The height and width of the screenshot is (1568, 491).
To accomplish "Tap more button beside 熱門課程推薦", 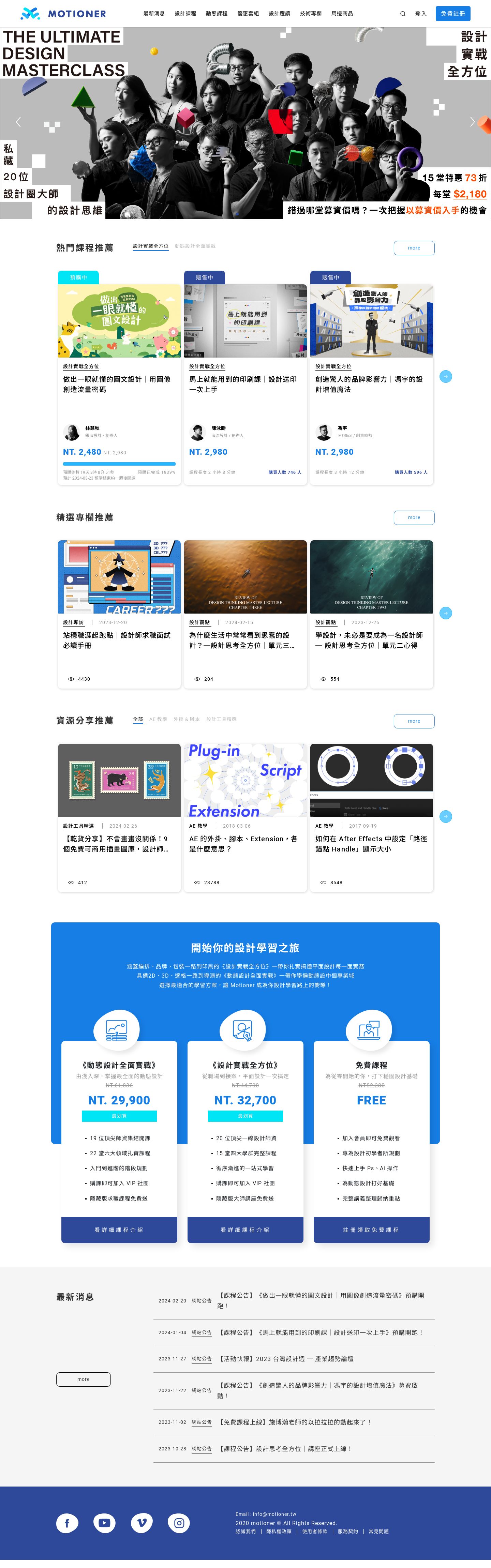I will tap(414, 248).
